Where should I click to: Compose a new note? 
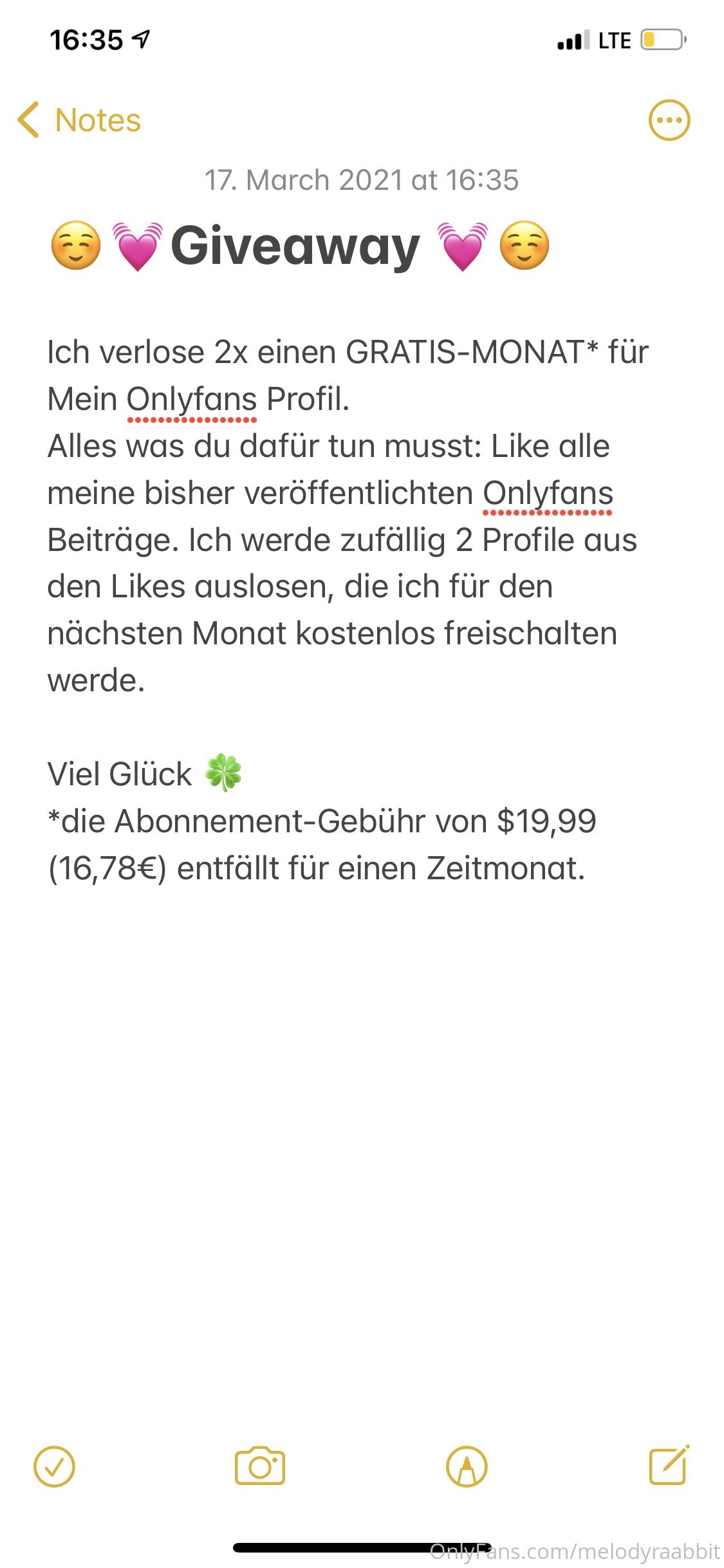[669, 1465]
